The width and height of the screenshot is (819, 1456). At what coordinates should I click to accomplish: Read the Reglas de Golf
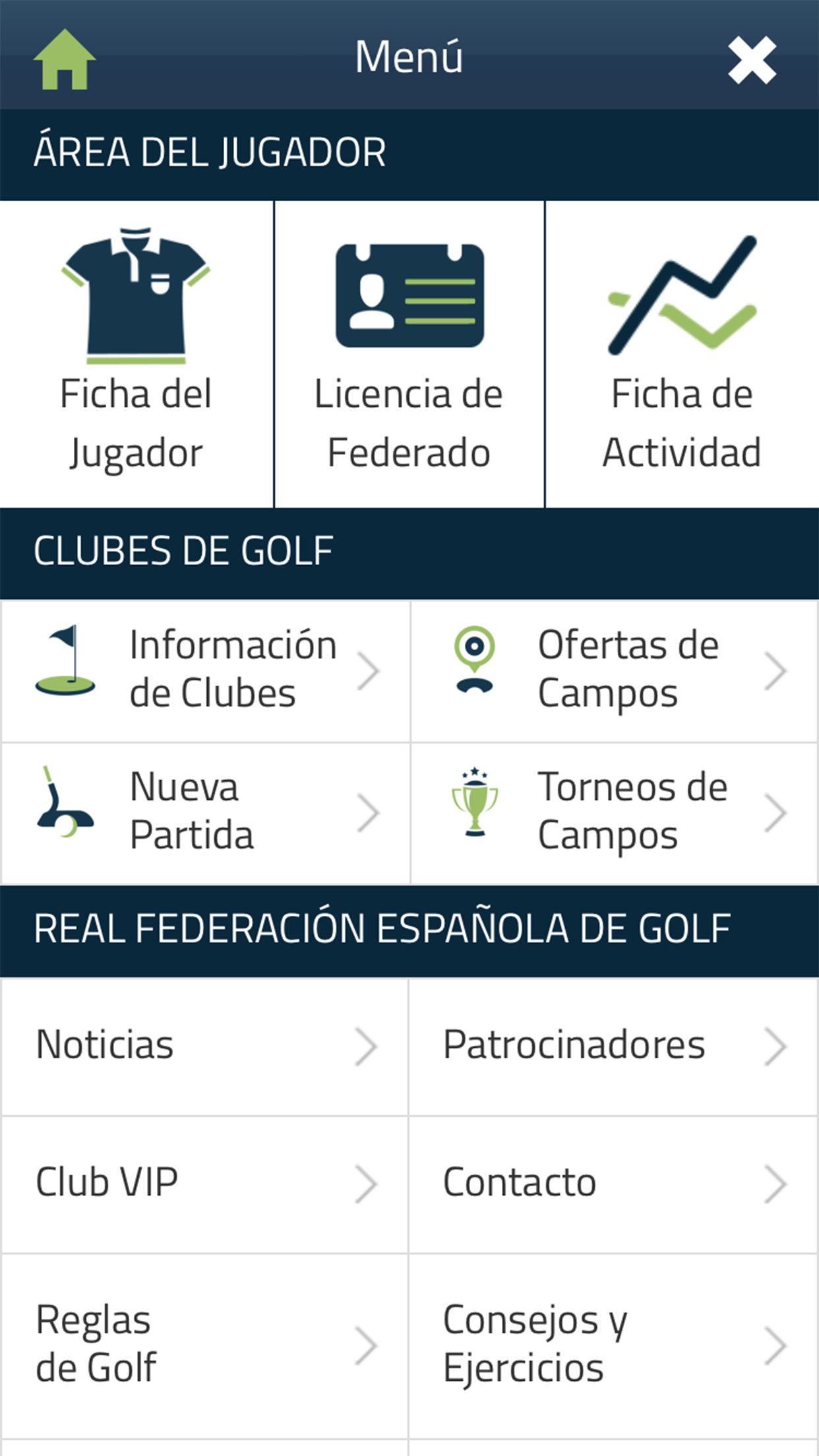point(204,1345)
